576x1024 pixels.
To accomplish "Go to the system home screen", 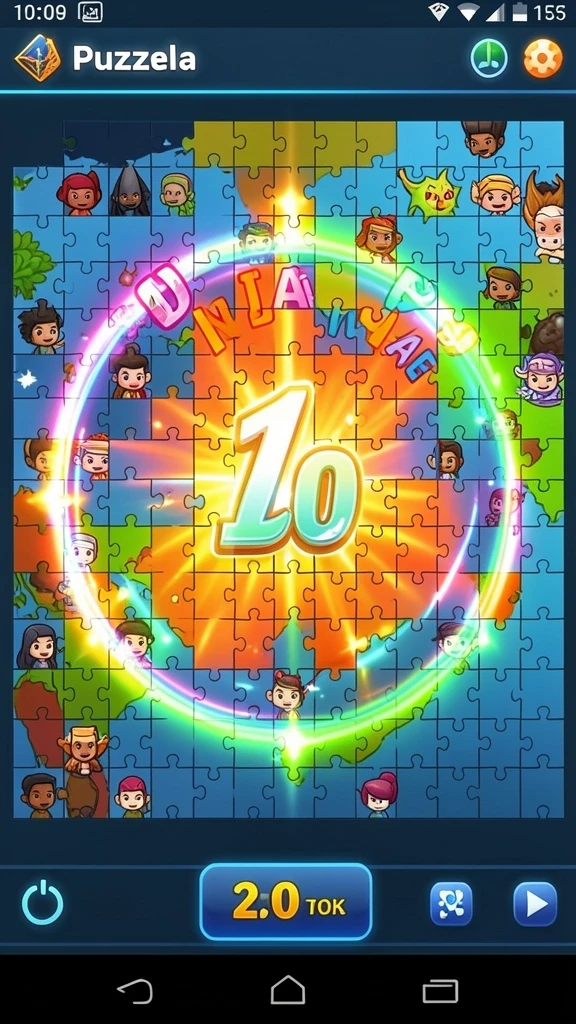I will pos(288,990).
